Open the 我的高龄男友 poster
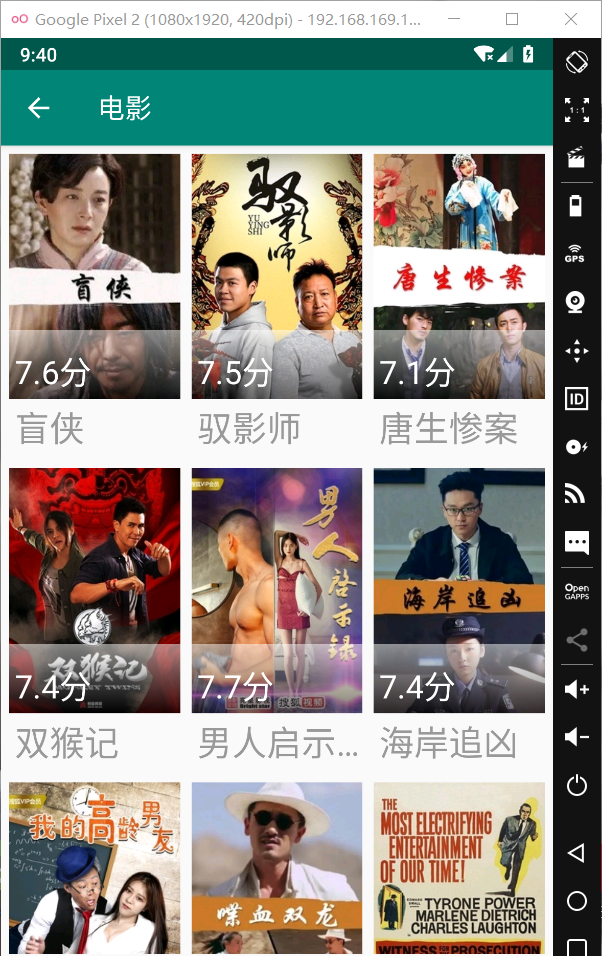The image size is (602, 956). (95, 868)
